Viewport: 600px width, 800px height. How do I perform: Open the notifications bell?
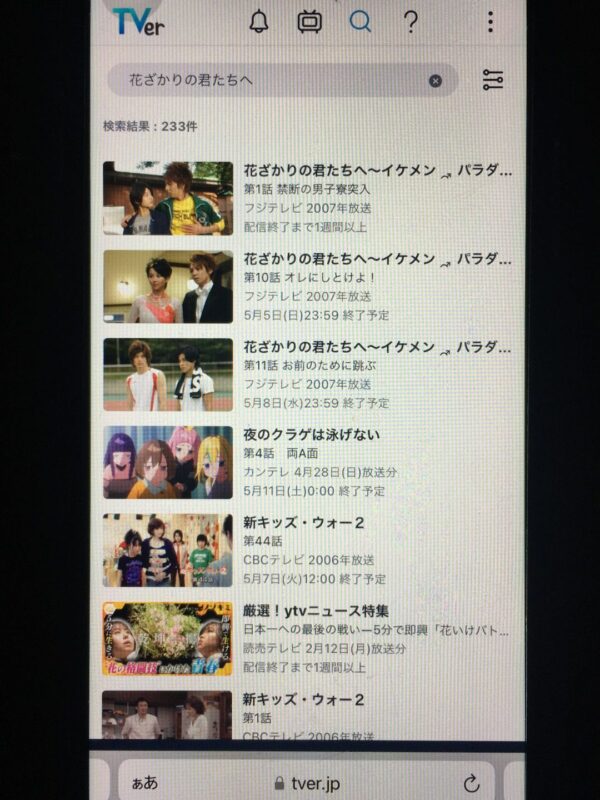click(259, 21)
